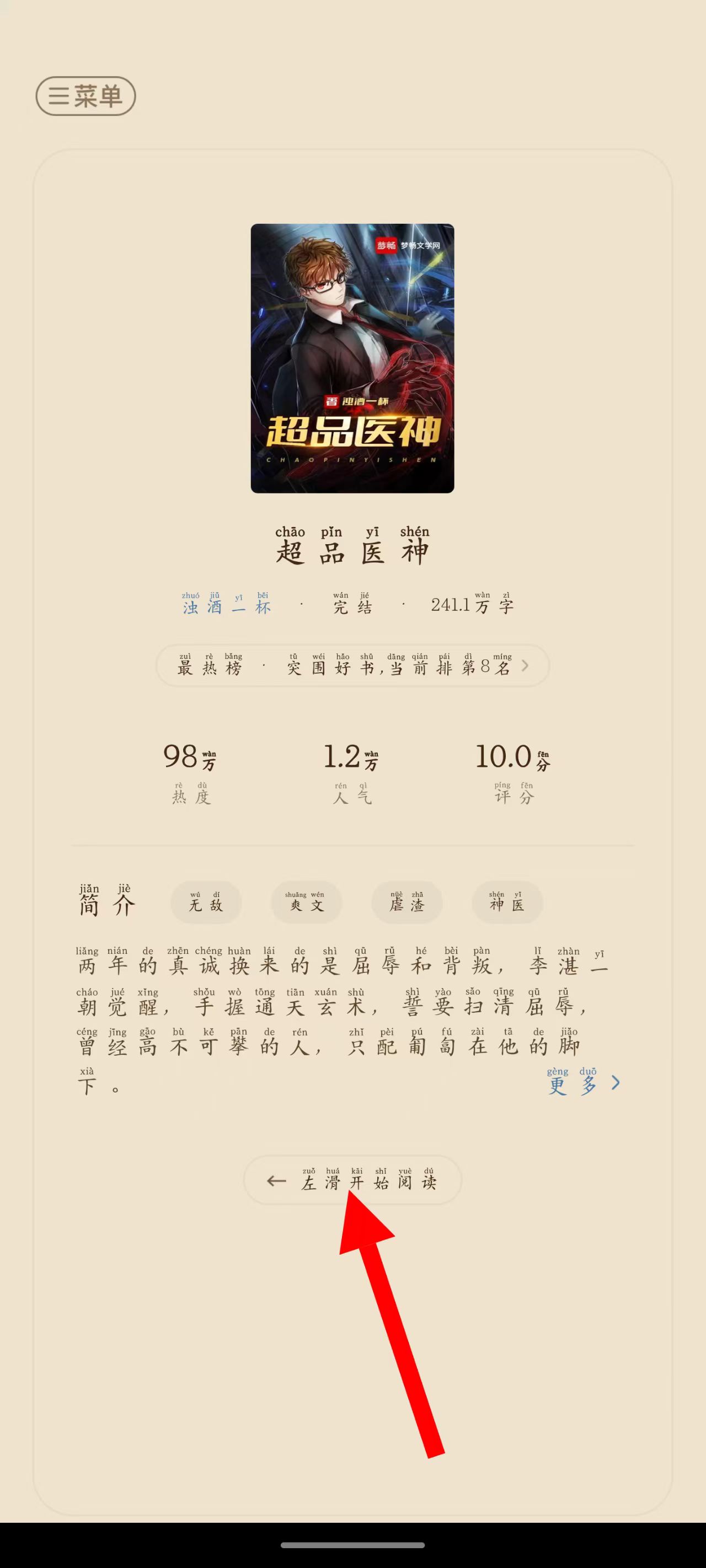This screenshot has height=1568, width=706.
Task: Tap the 左滑开始阅读 button
Action: pos(352,1180)
